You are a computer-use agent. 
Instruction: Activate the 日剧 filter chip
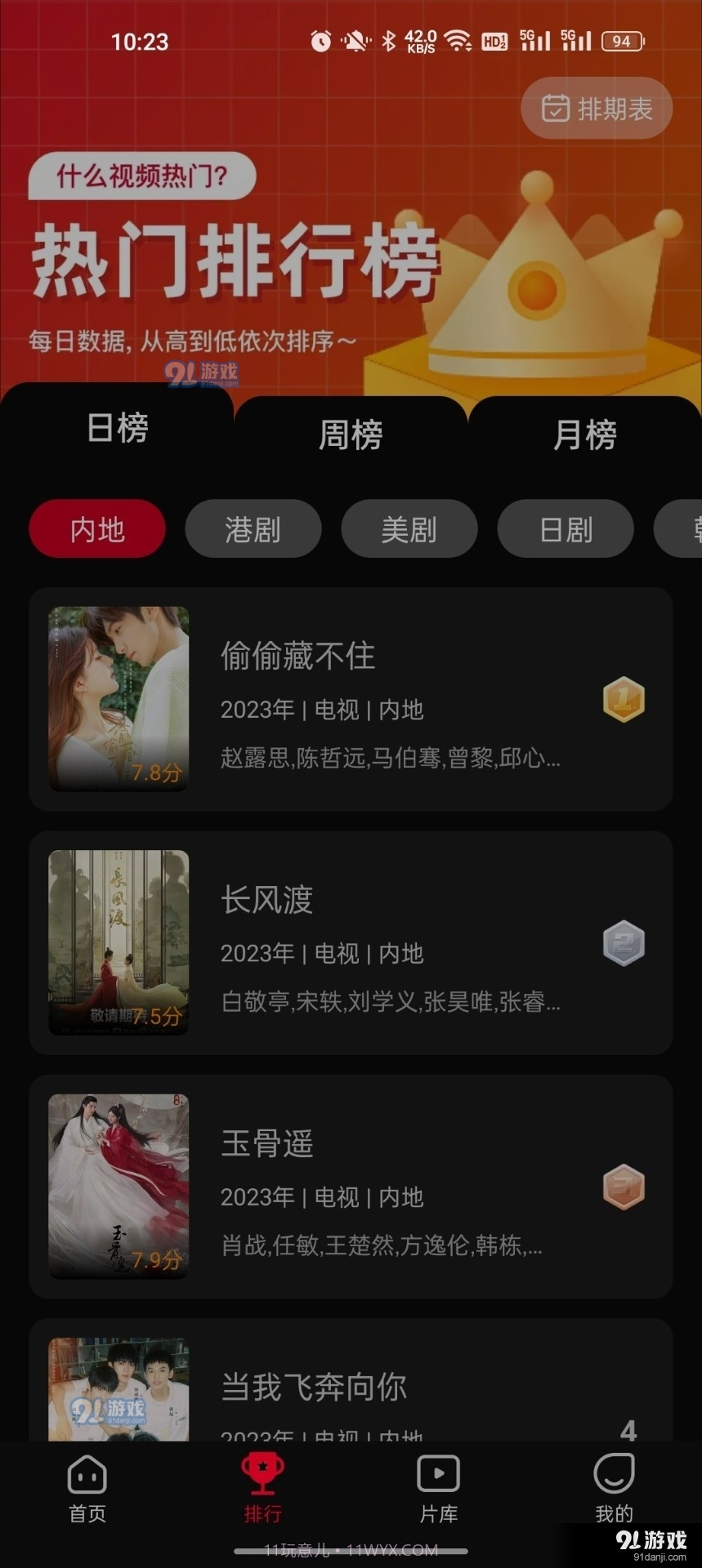[x=565, y=529]
